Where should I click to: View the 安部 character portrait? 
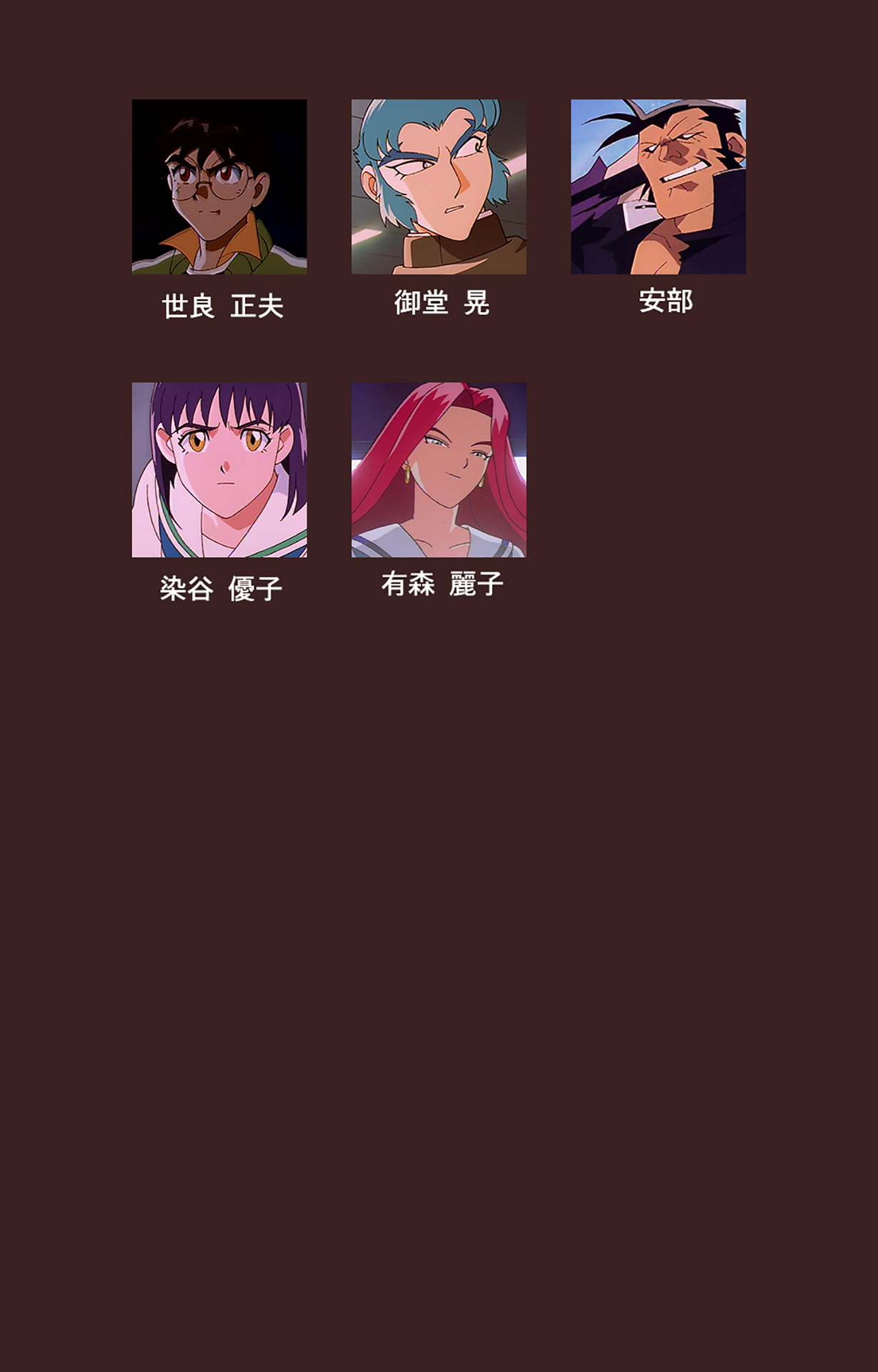click(658, 187)
